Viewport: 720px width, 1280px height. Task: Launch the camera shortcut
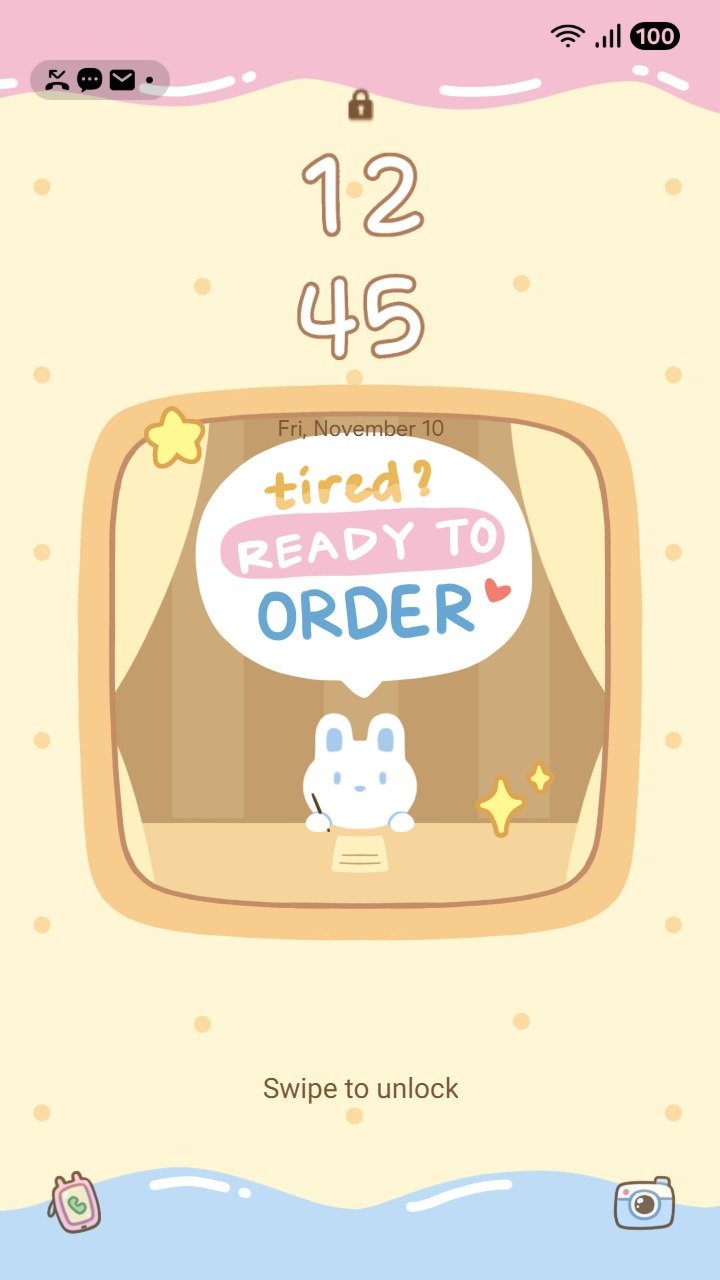pos(644,1203)
